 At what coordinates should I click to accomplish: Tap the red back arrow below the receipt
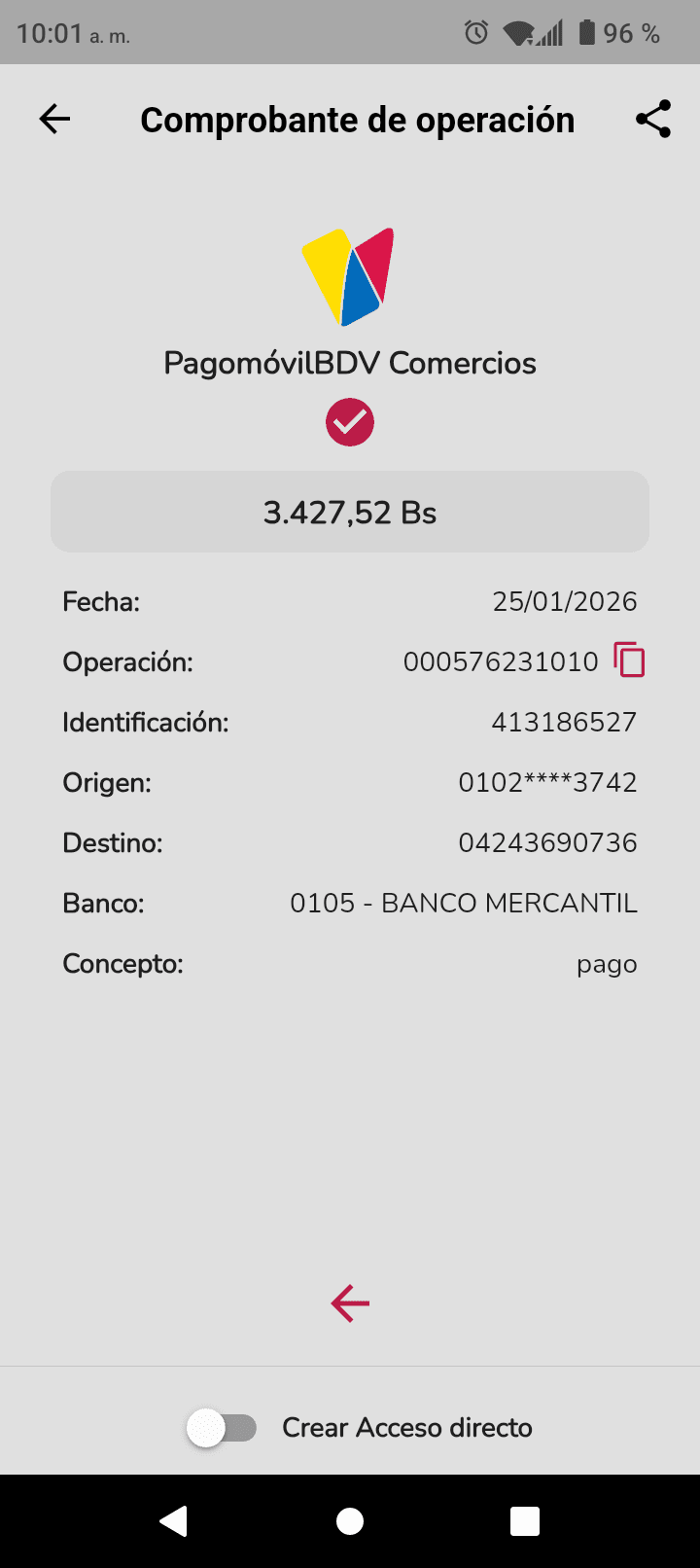pyautogui.click(x=350, y=1303)
